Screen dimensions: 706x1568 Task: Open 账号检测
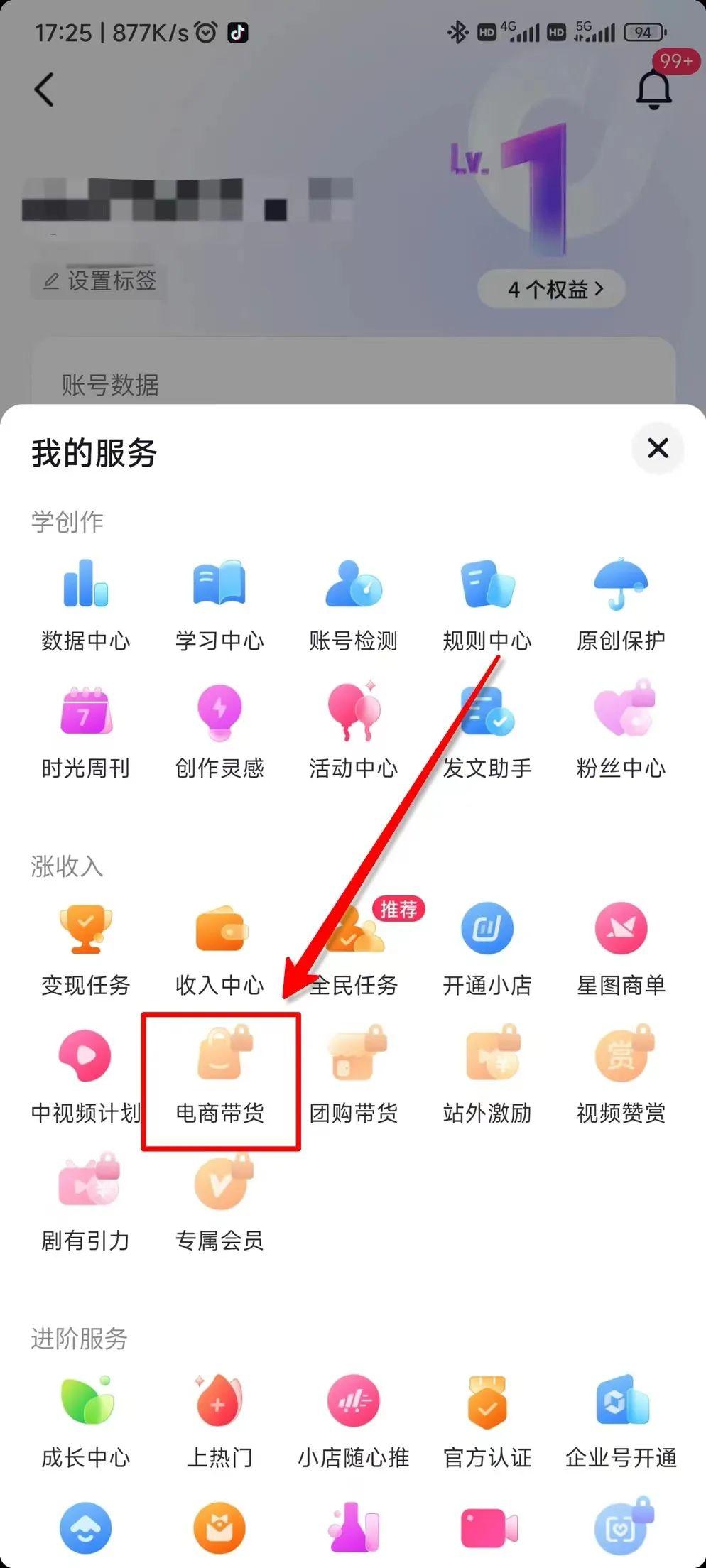(353, 604)
